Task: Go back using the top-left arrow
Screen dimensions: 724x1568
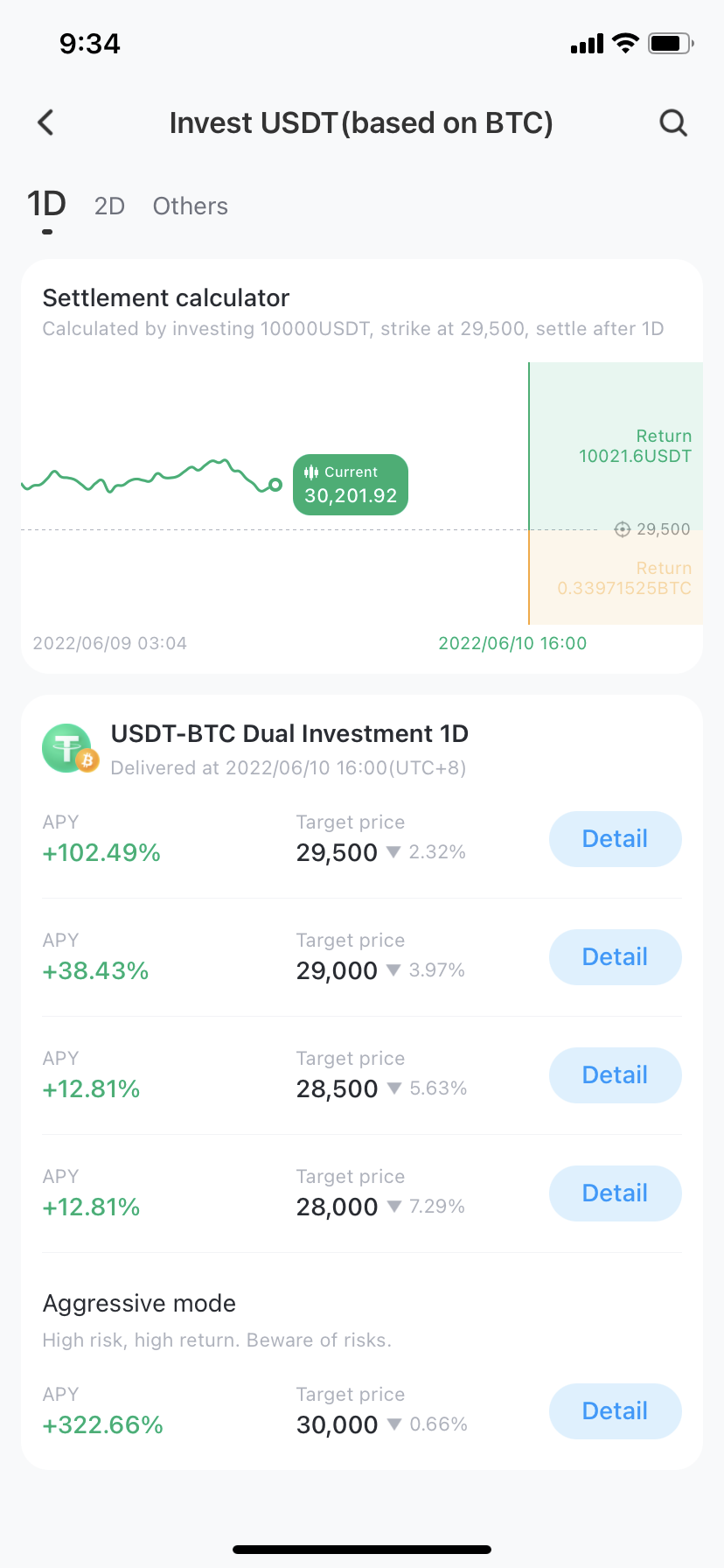Action: point(46,122)
